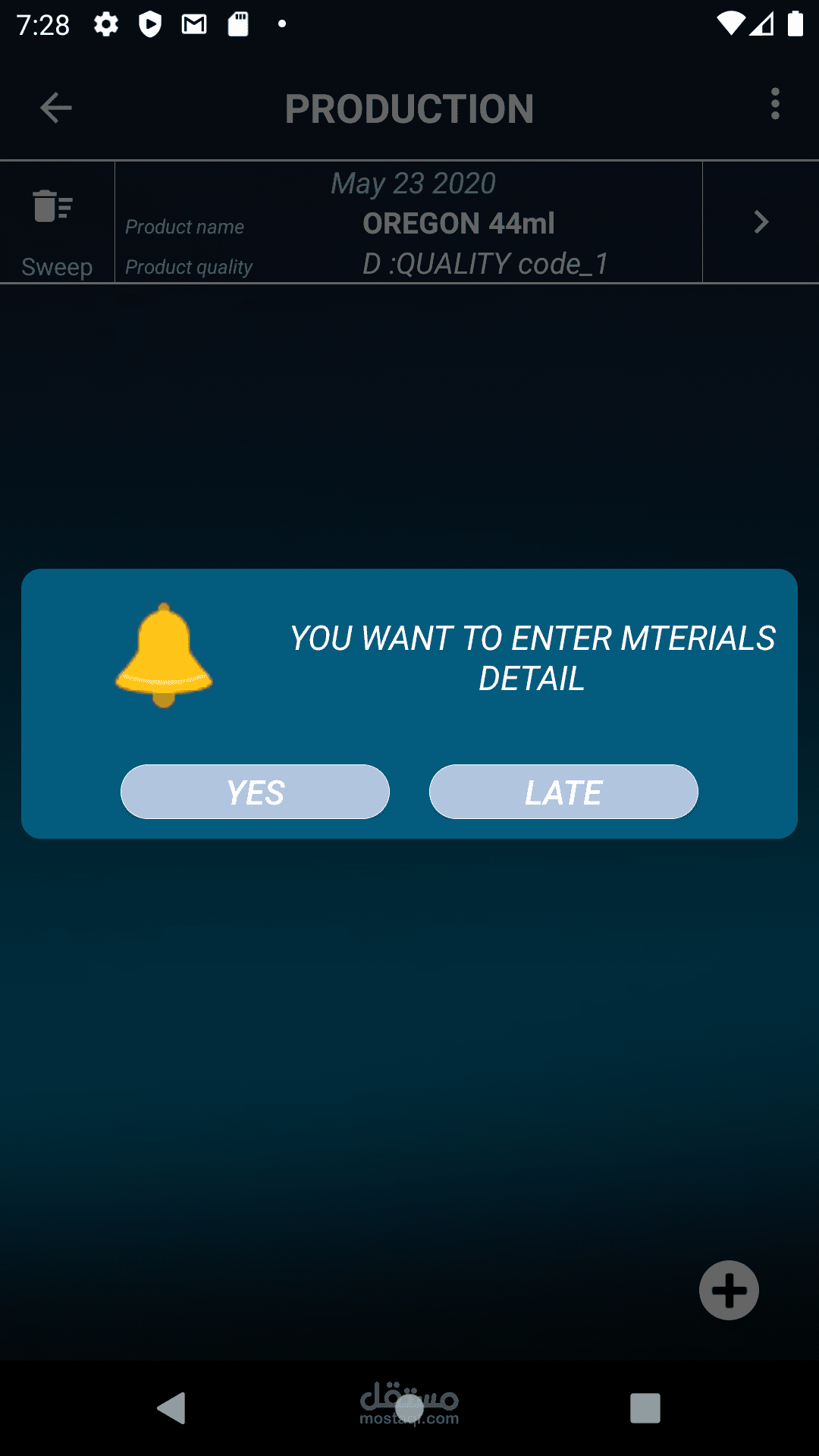Screen dimensions: 819x1456
Task: Open the three-dot overflow menu
Action: (x=775, y=104)
